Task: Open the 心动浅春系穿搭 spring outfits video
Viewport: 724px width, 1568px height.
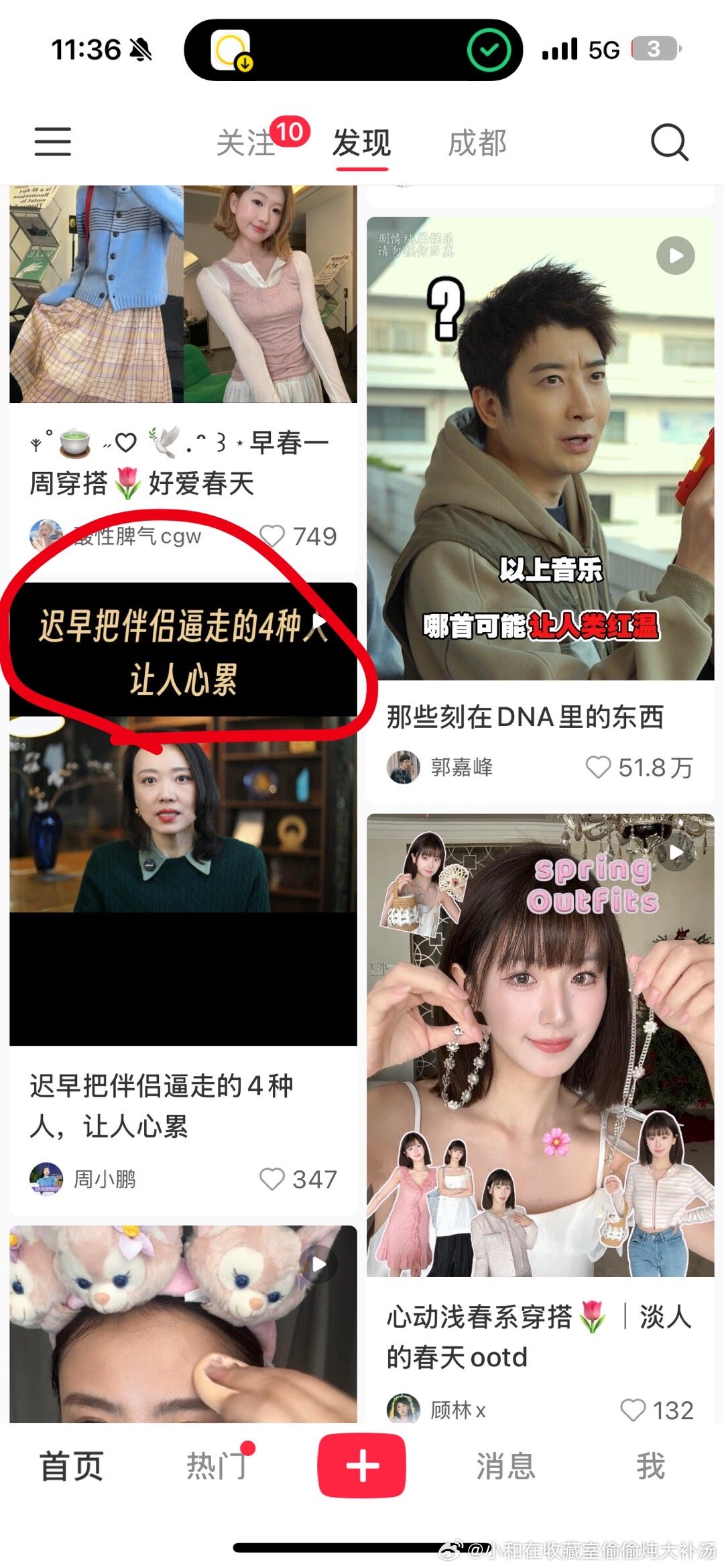Action: (540, 1044)
